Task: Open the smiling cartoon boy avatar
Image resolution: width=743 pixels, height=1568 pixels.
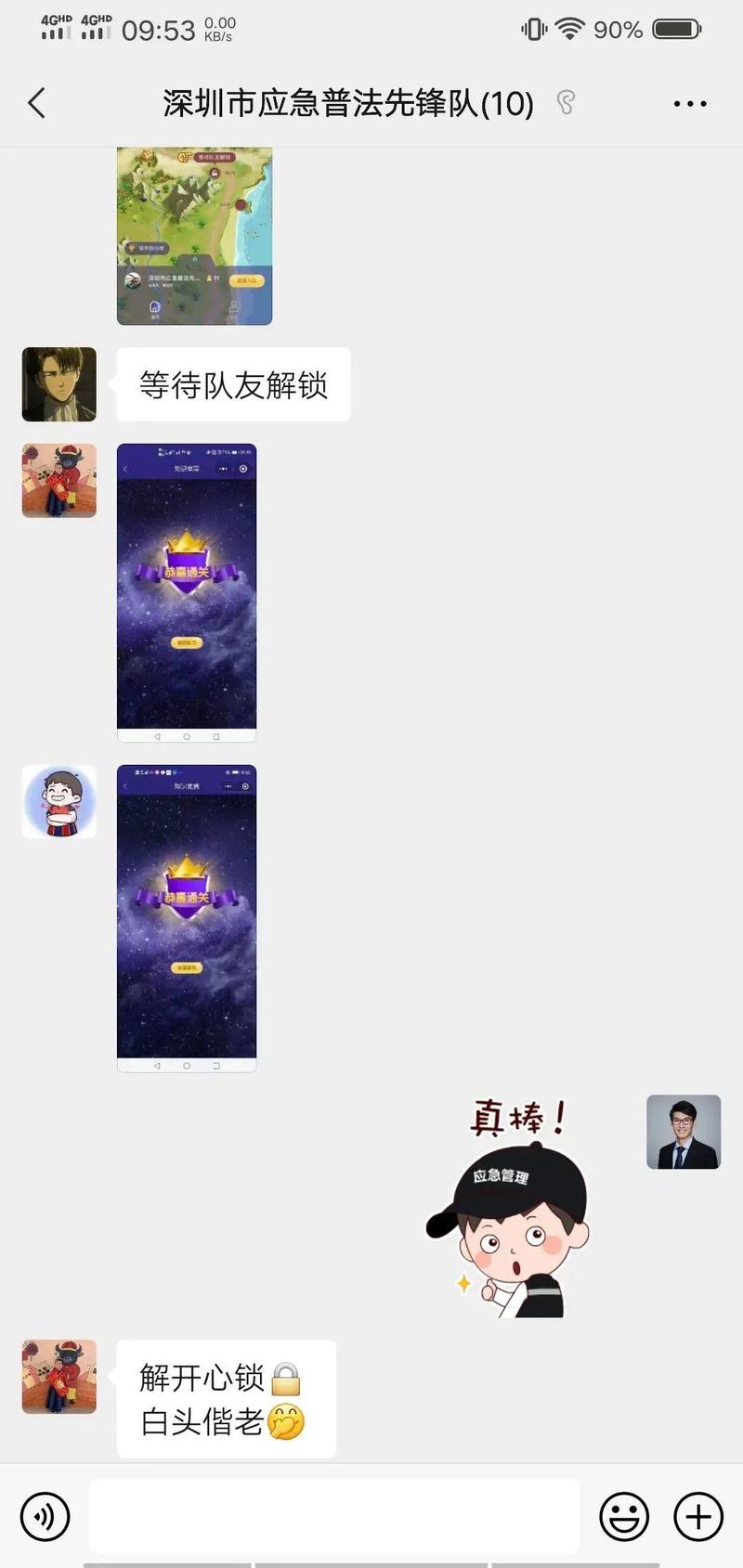Action: (59, 802)
